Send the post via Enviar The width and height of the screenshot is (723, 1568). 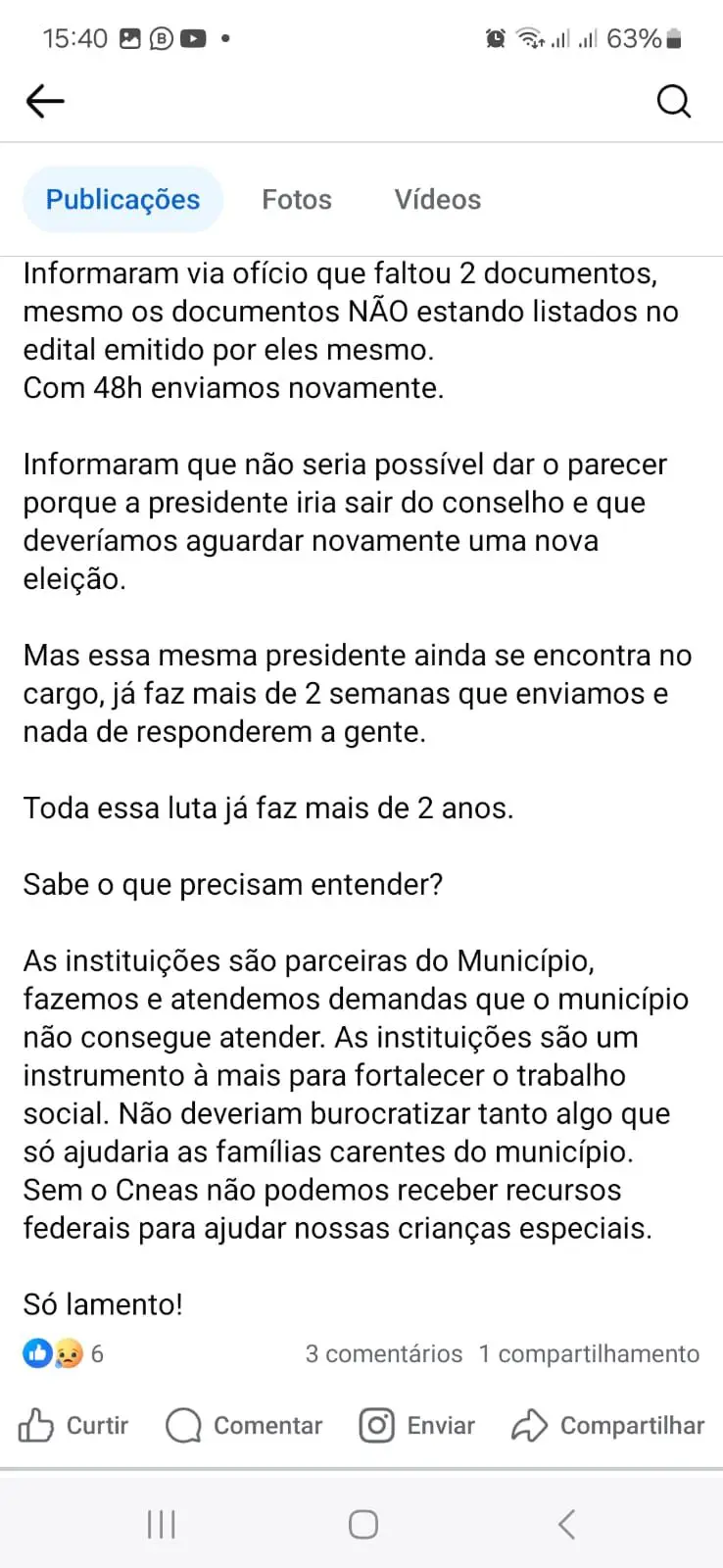click(x=417, y=1425)
